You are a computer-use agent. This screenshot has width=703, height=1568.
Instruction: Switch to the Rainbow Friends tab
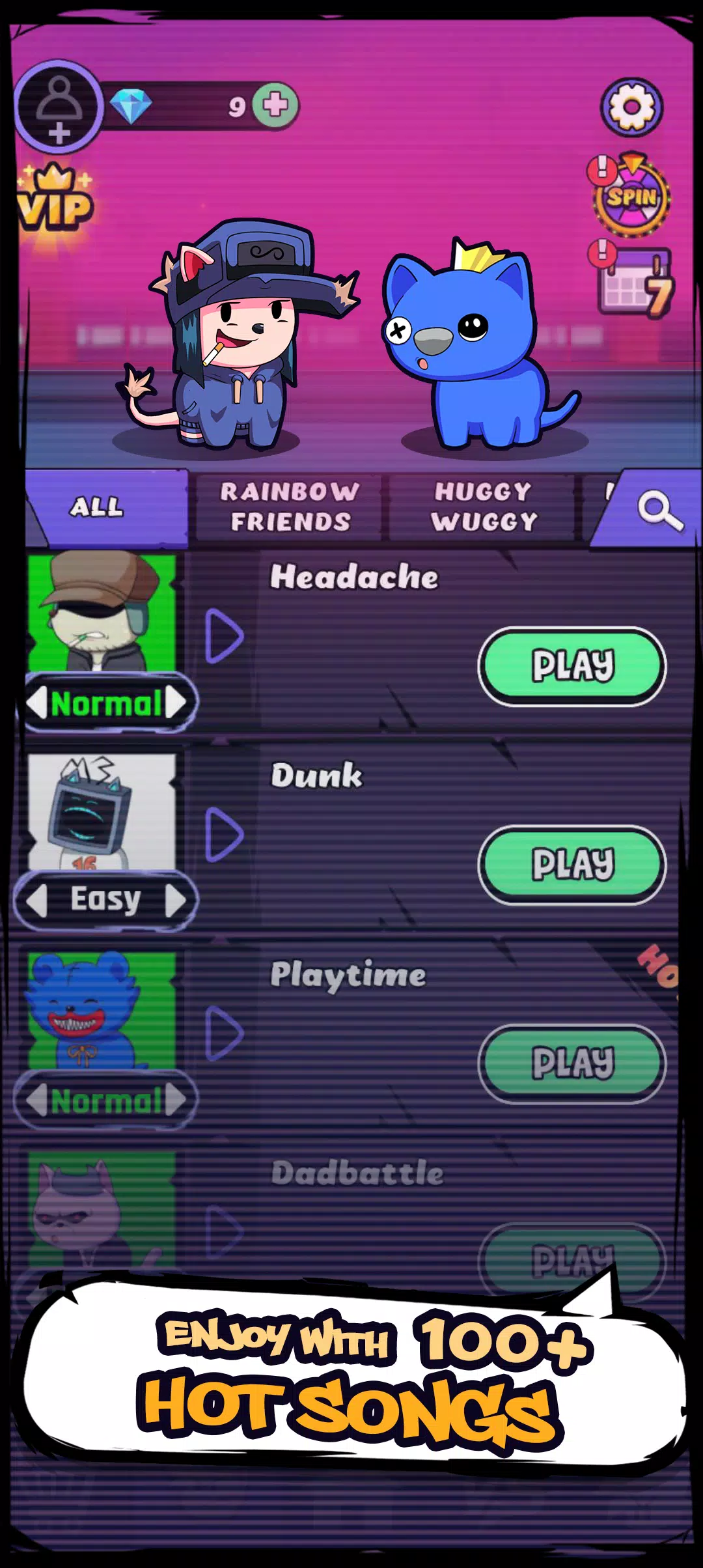289,507
